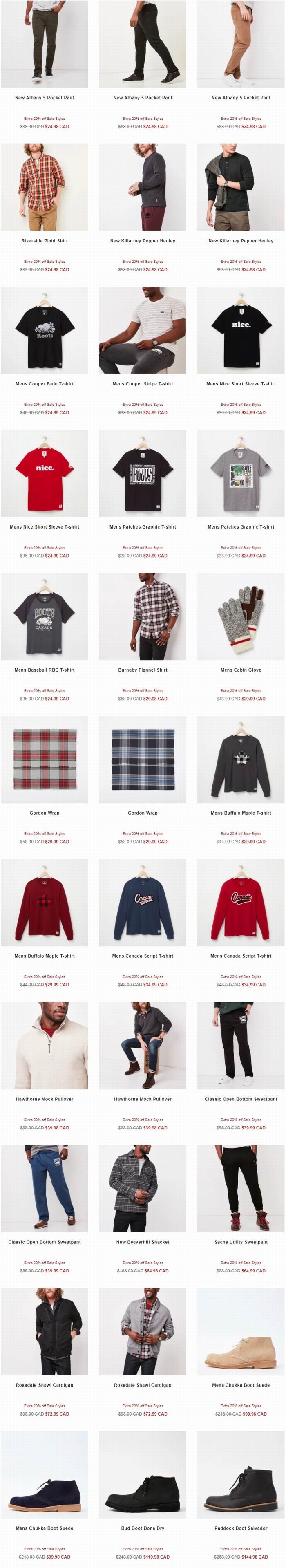Select the blue plaid Gordon Wrap

pyautogui.click(x=143, y=759)
